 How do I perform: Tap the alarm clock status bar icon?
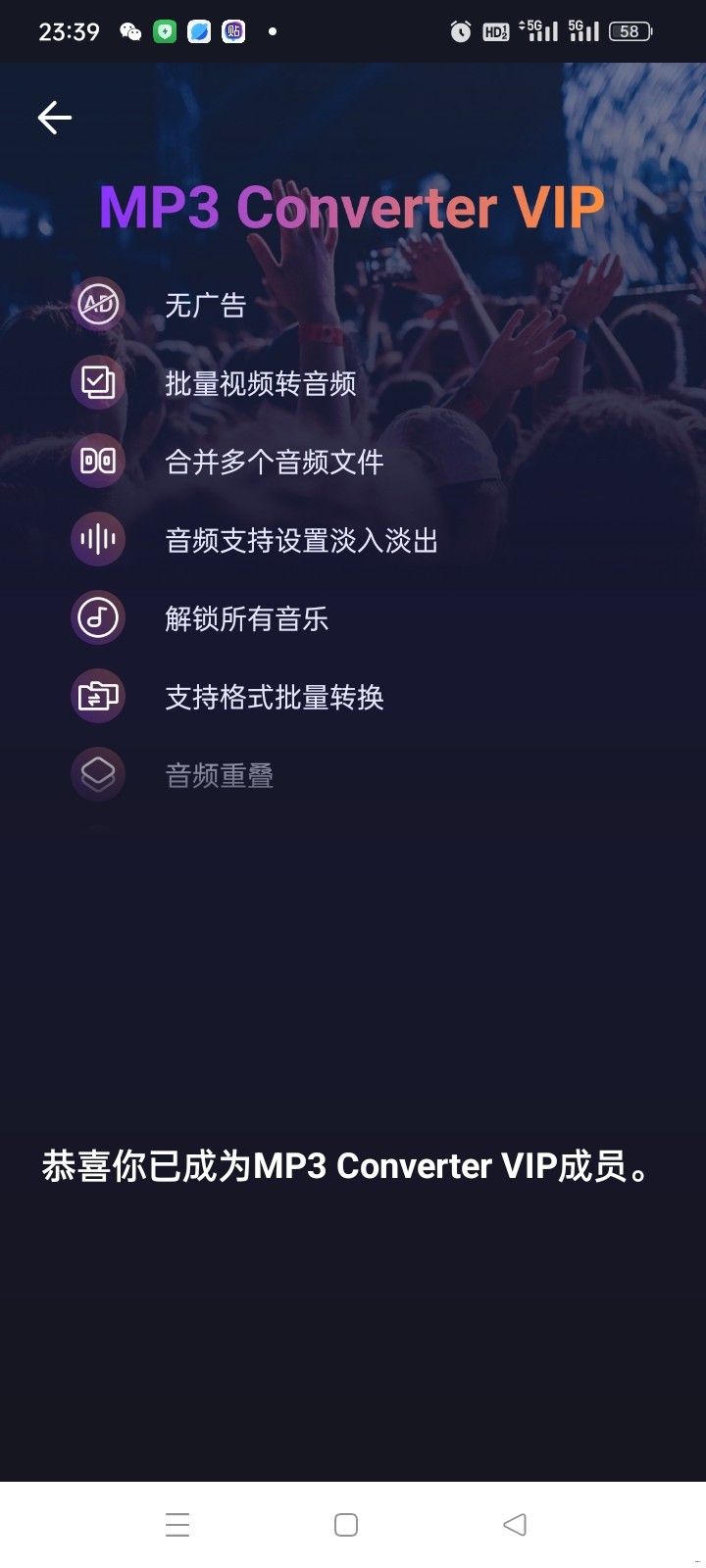[460, 30]
